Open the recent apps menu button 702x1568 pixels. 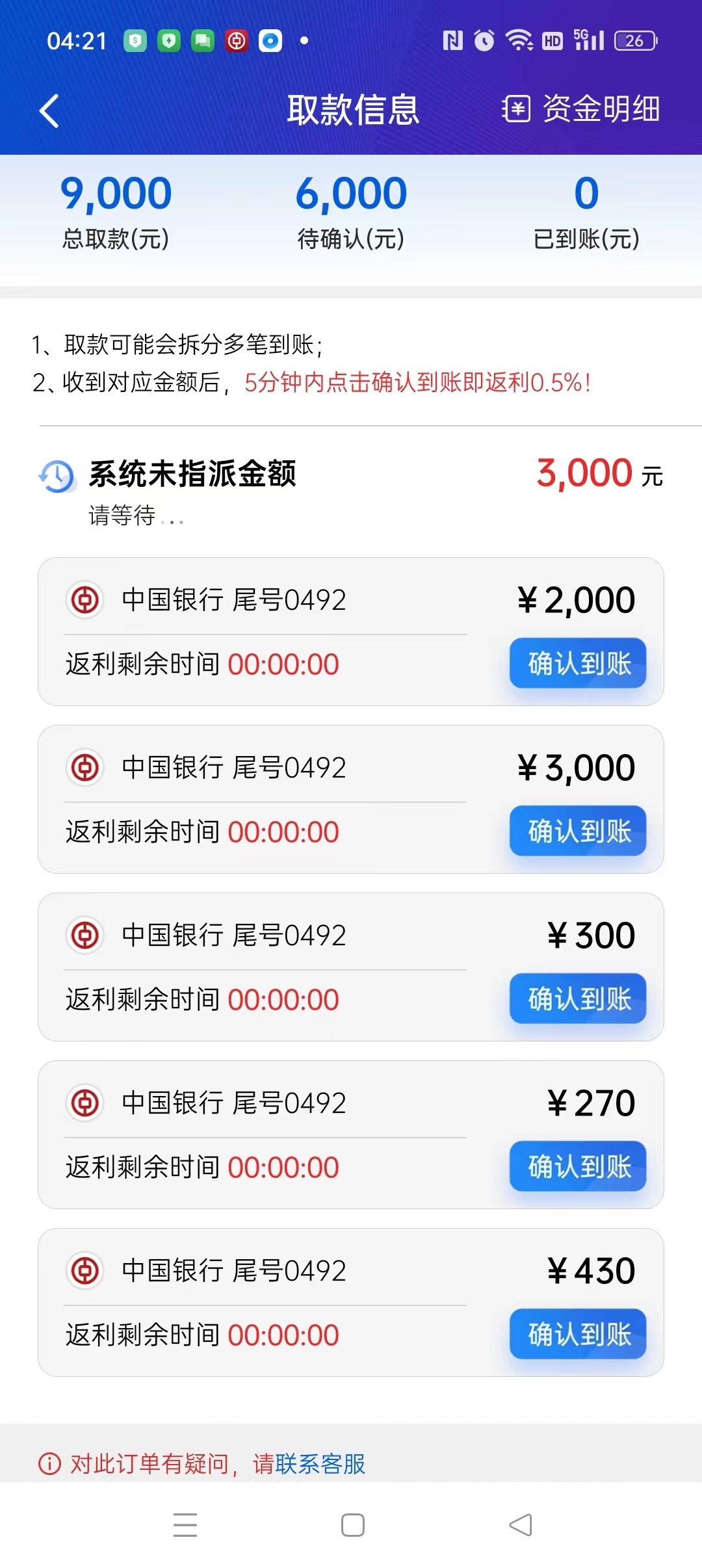click(185, 1526)
